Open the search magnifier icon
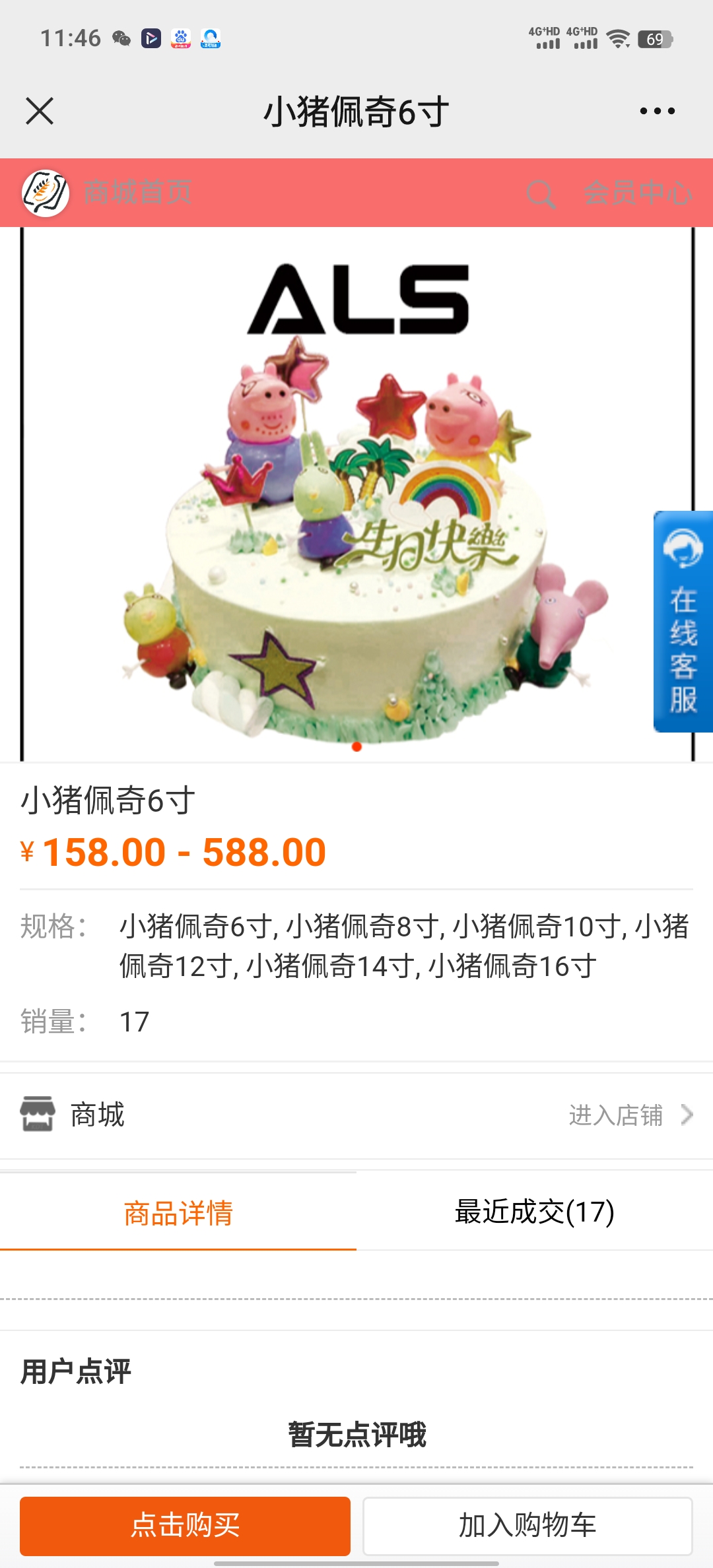The image size is (713, 1568). click(541, 194)
